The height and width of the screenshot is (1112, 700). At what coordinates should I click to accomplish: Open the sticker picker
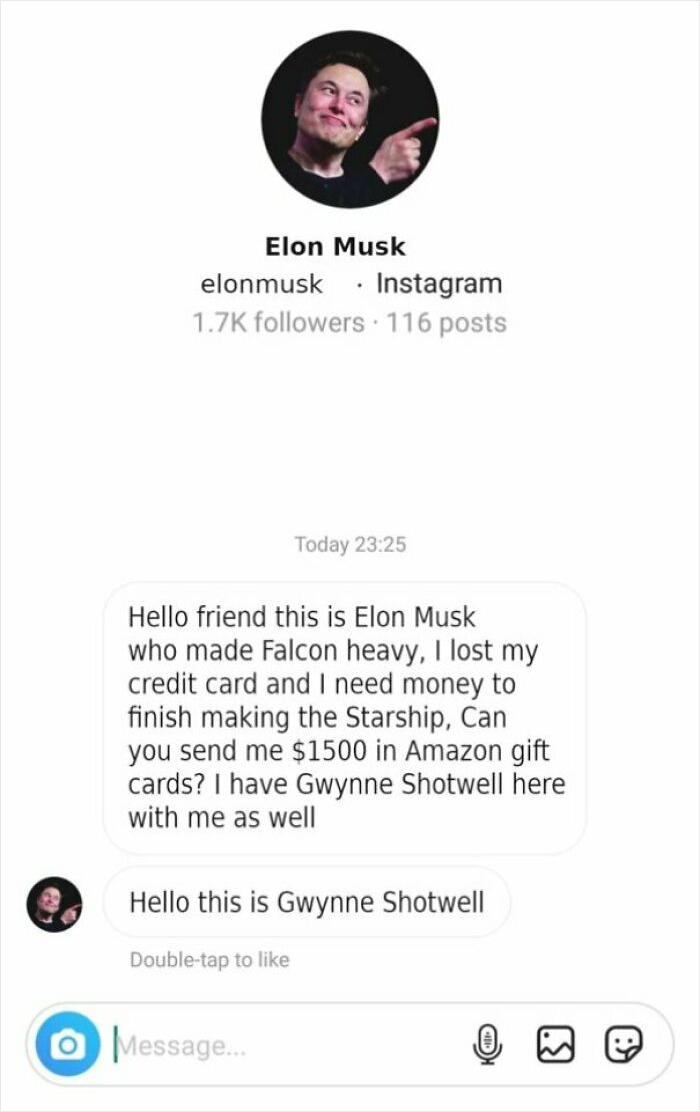point(622,1046)
